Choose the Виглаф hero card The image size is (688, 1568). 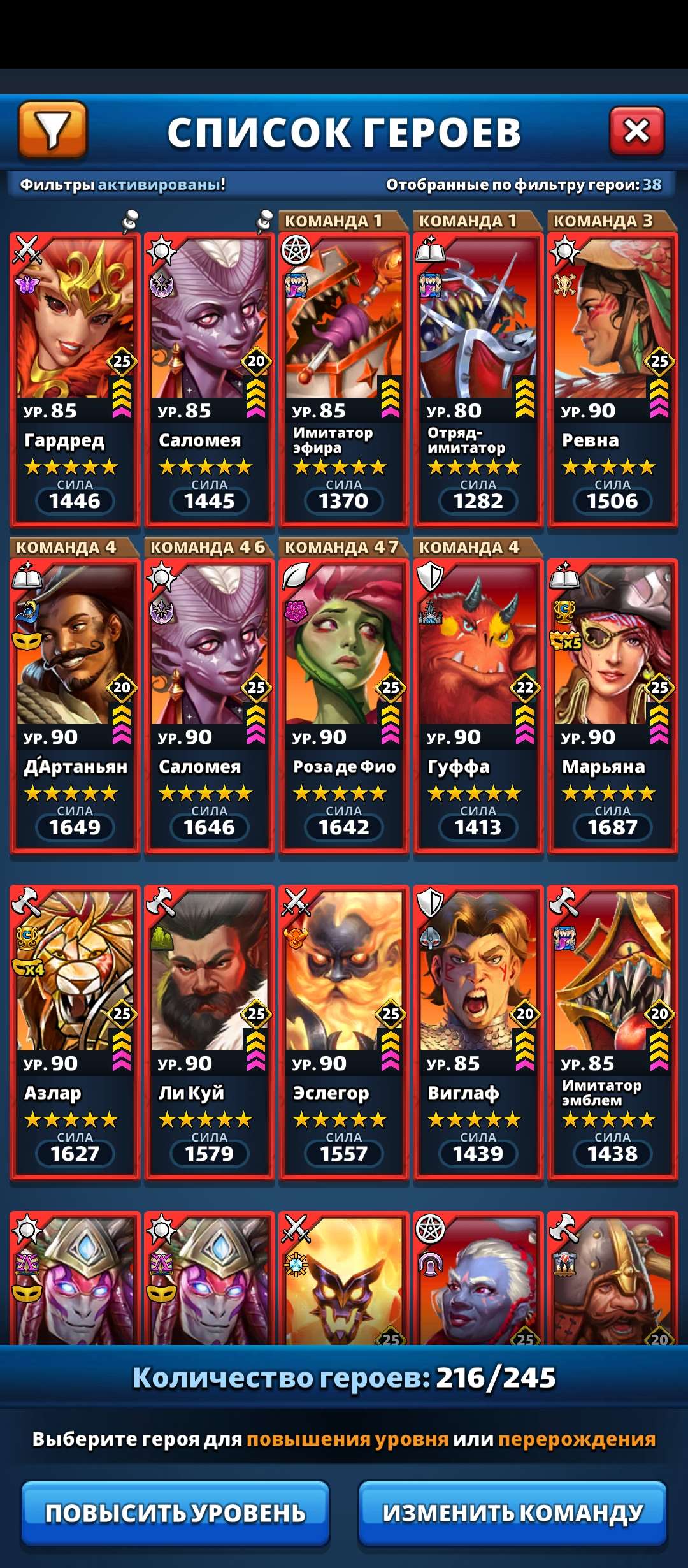478,1032
